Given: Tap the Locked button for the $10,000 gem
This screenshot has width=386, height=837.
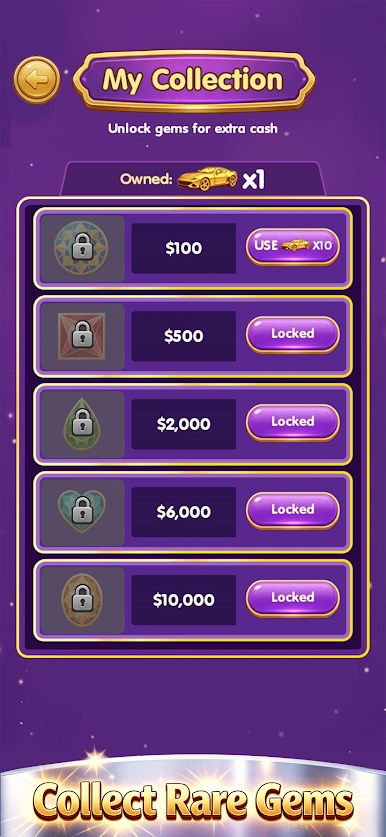Looking at the screenshot, I should tap(293, 598).
